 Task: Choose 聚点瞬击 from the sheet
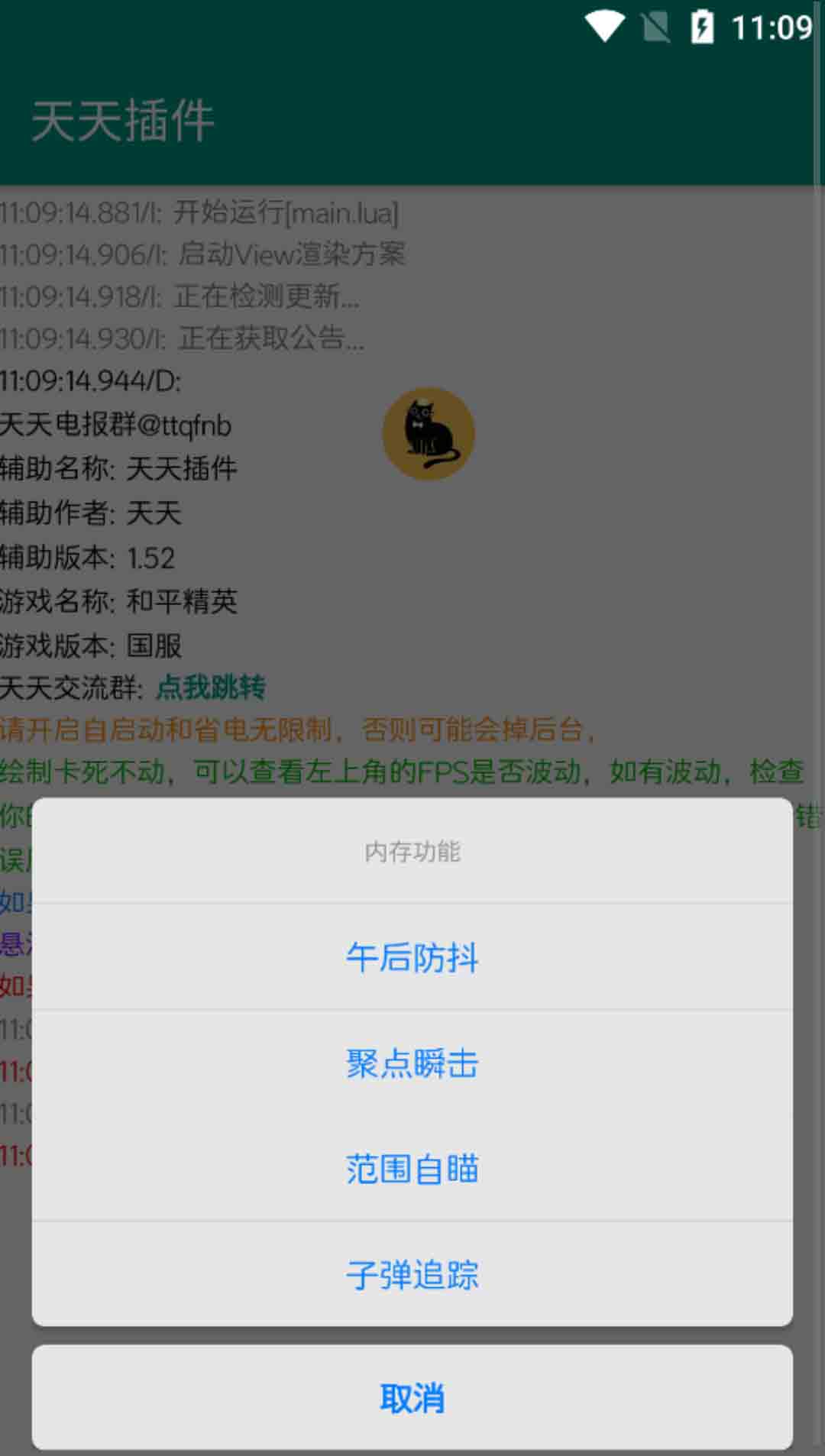pos(412,1063)
